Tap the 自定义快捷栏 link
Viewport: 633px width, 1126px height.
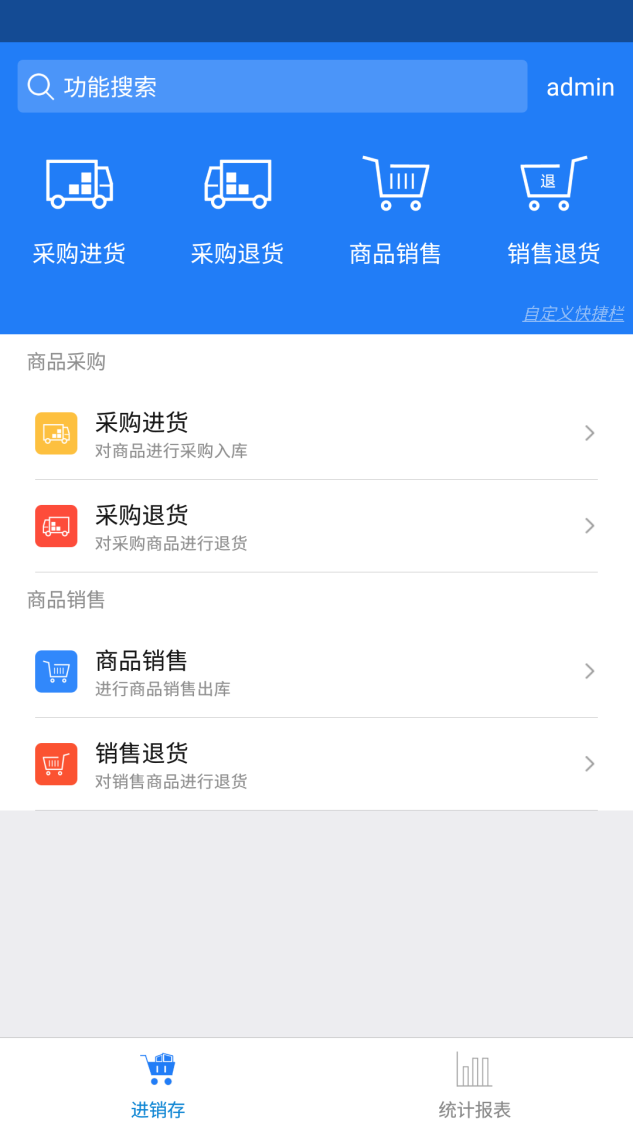pos(573,314)
